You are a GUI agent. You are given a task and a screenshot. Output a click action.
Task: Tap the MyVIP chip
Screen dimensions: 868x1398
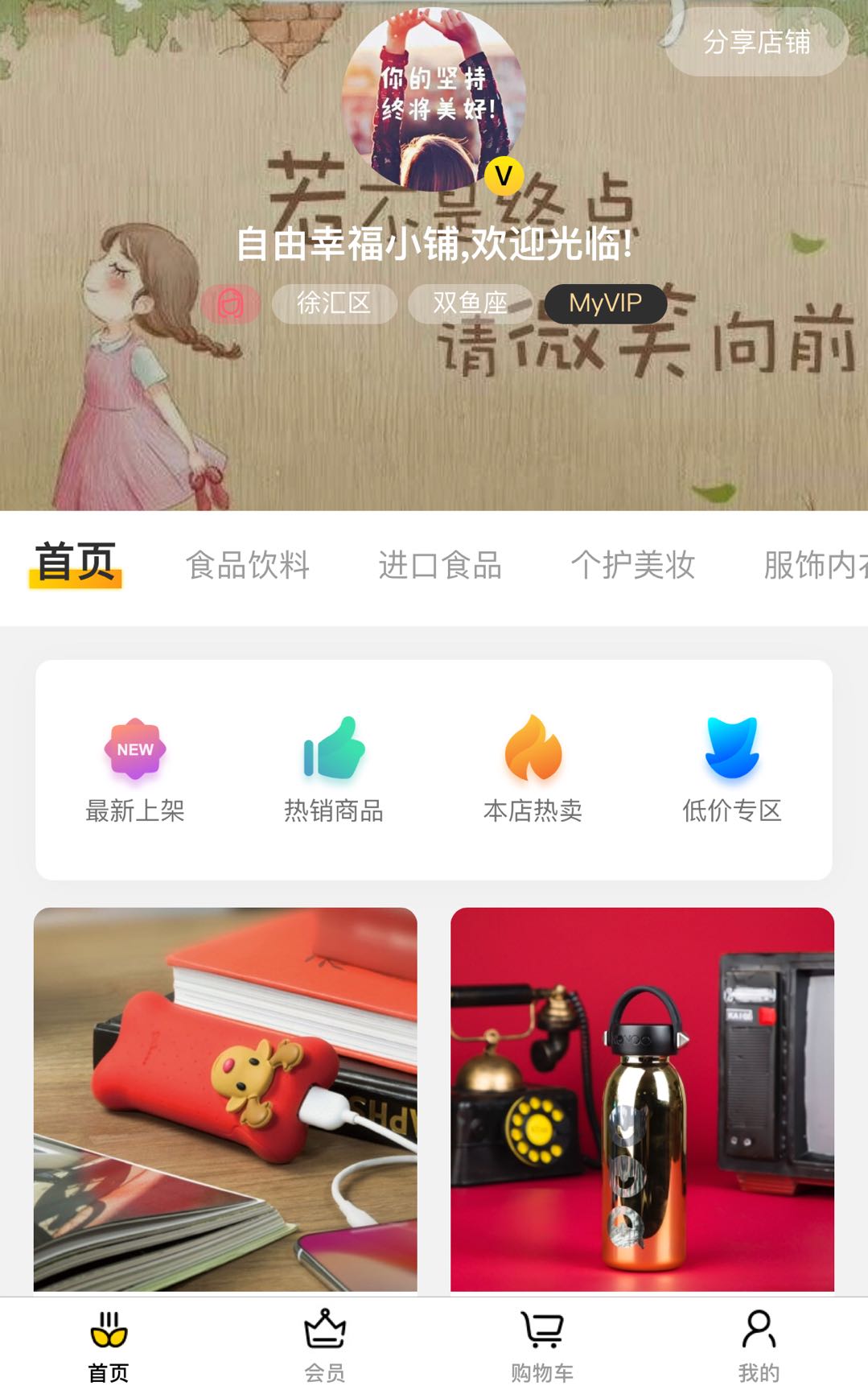click(606, 303)
